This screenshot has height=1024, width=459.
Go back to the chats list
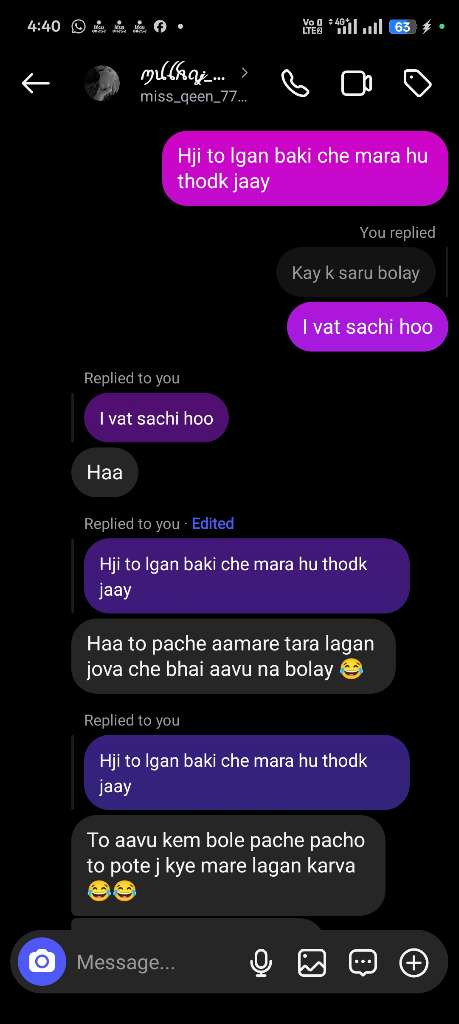pos(35,83)
